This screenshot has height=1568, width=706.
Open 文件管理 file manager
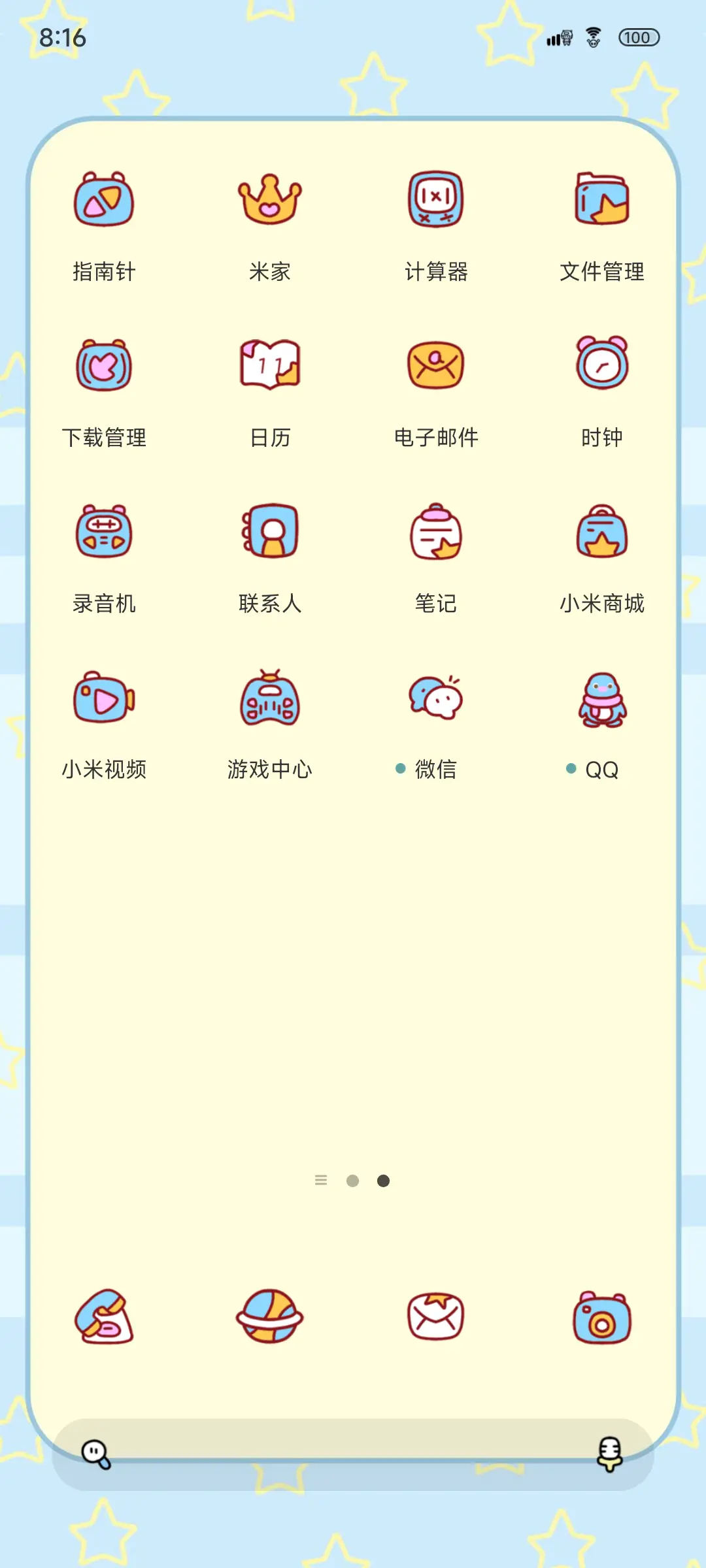[x=602, y=201]
